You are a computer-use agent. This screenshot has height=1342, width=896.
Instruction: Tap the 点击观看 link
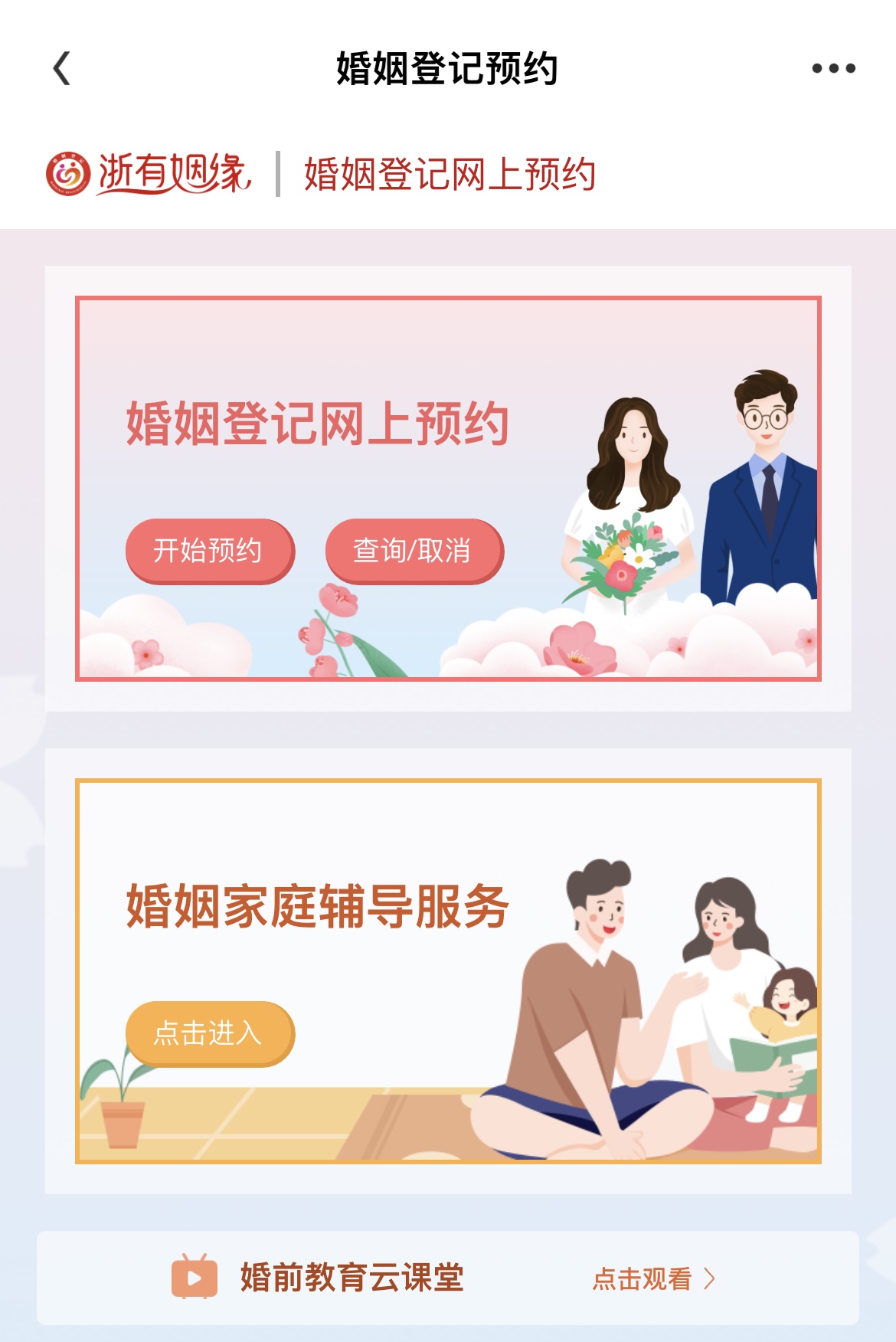click(x=653, y=1278)
